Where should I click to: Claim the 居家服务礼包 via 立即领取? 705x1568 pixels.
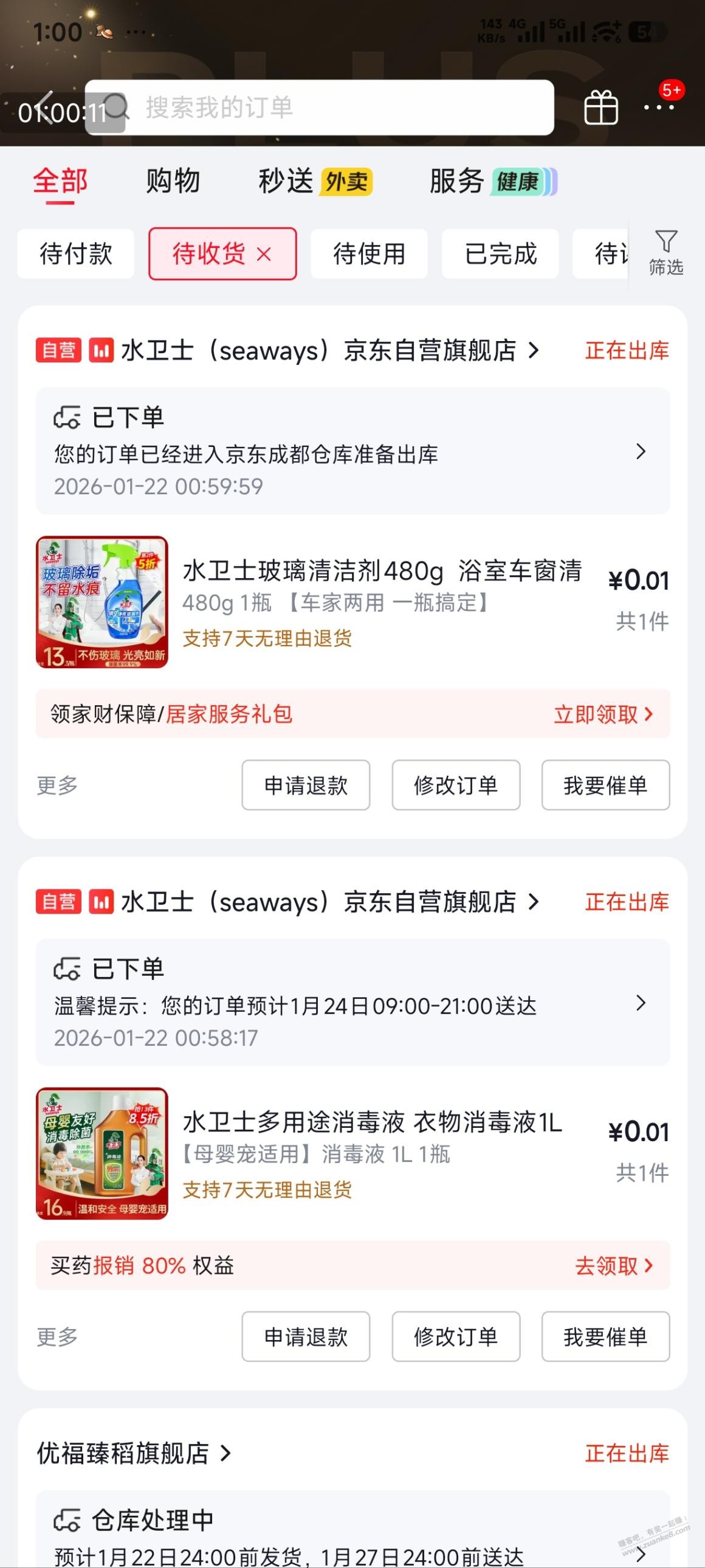point(602,714)
